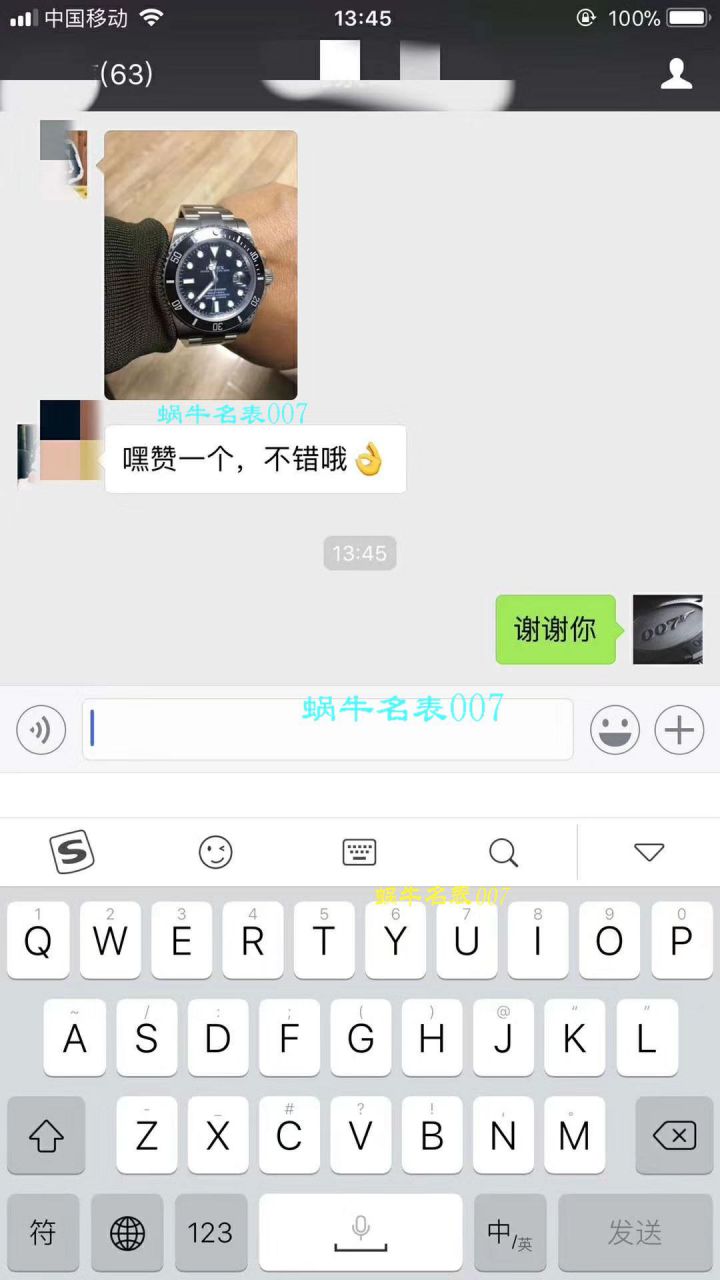The width and height of the screenshot is (720, 1280).
Task: Tap the microphone dictation bar
Action: coord(360,1233)
